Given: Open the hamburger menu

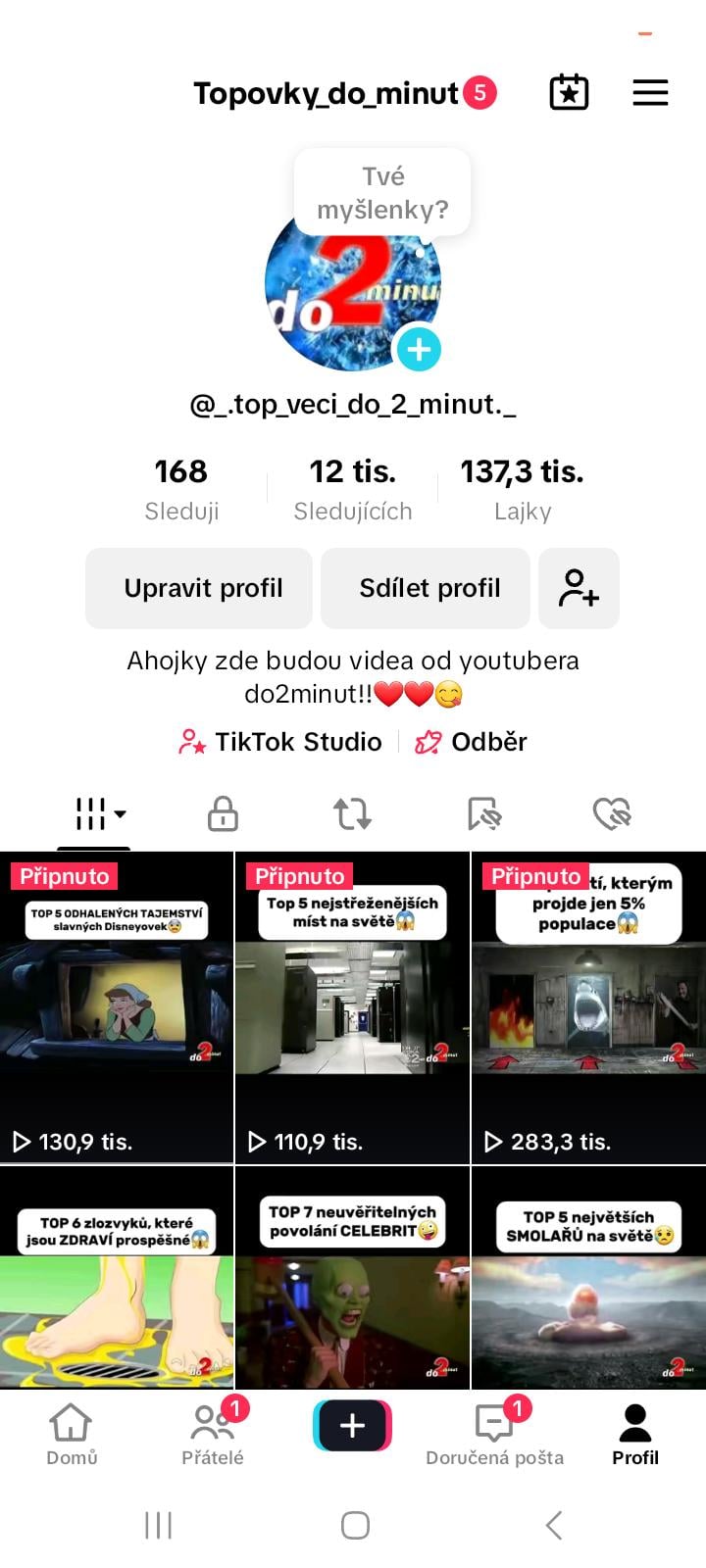Looking at the screenshot, I should click(650, 92).
